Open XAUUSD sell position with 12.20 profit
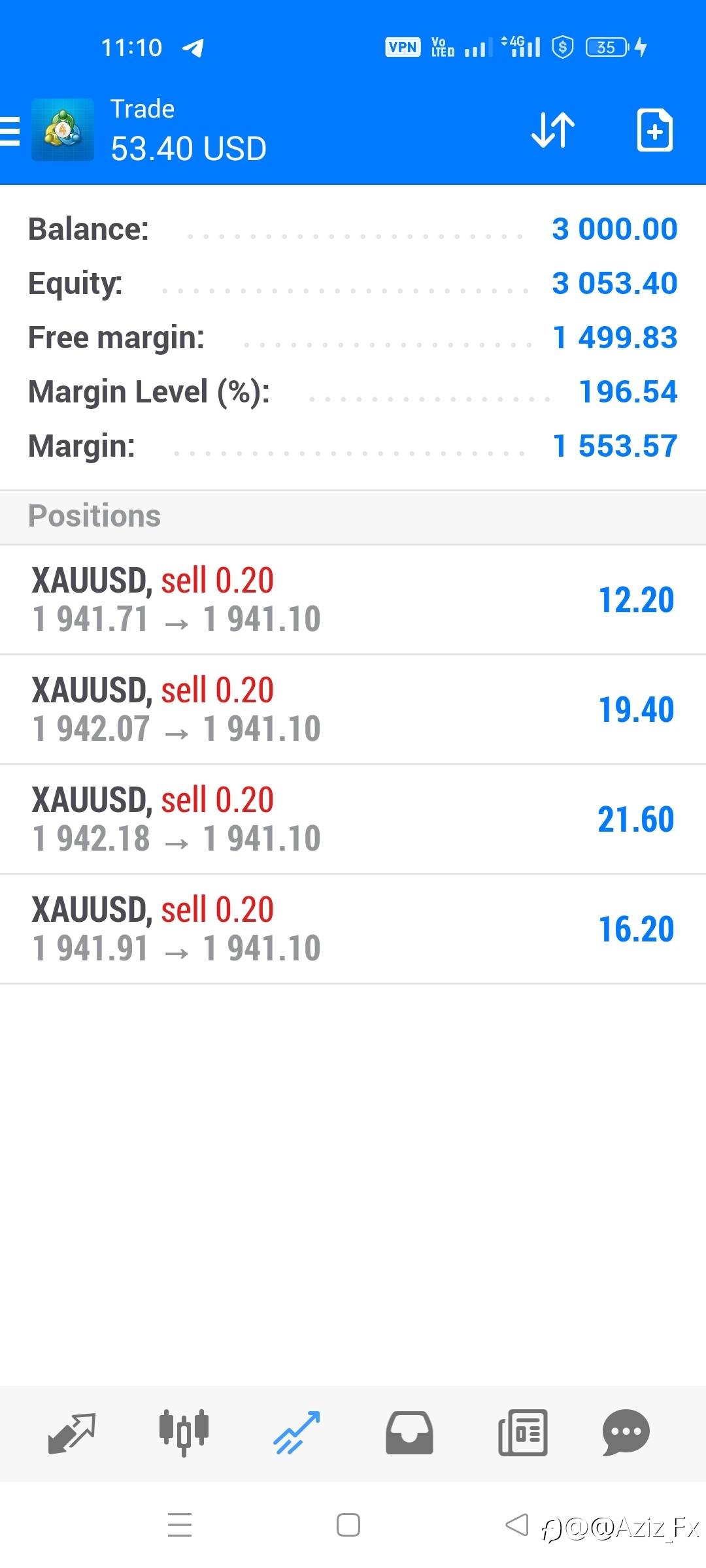706x1568 pixels. 353,600
